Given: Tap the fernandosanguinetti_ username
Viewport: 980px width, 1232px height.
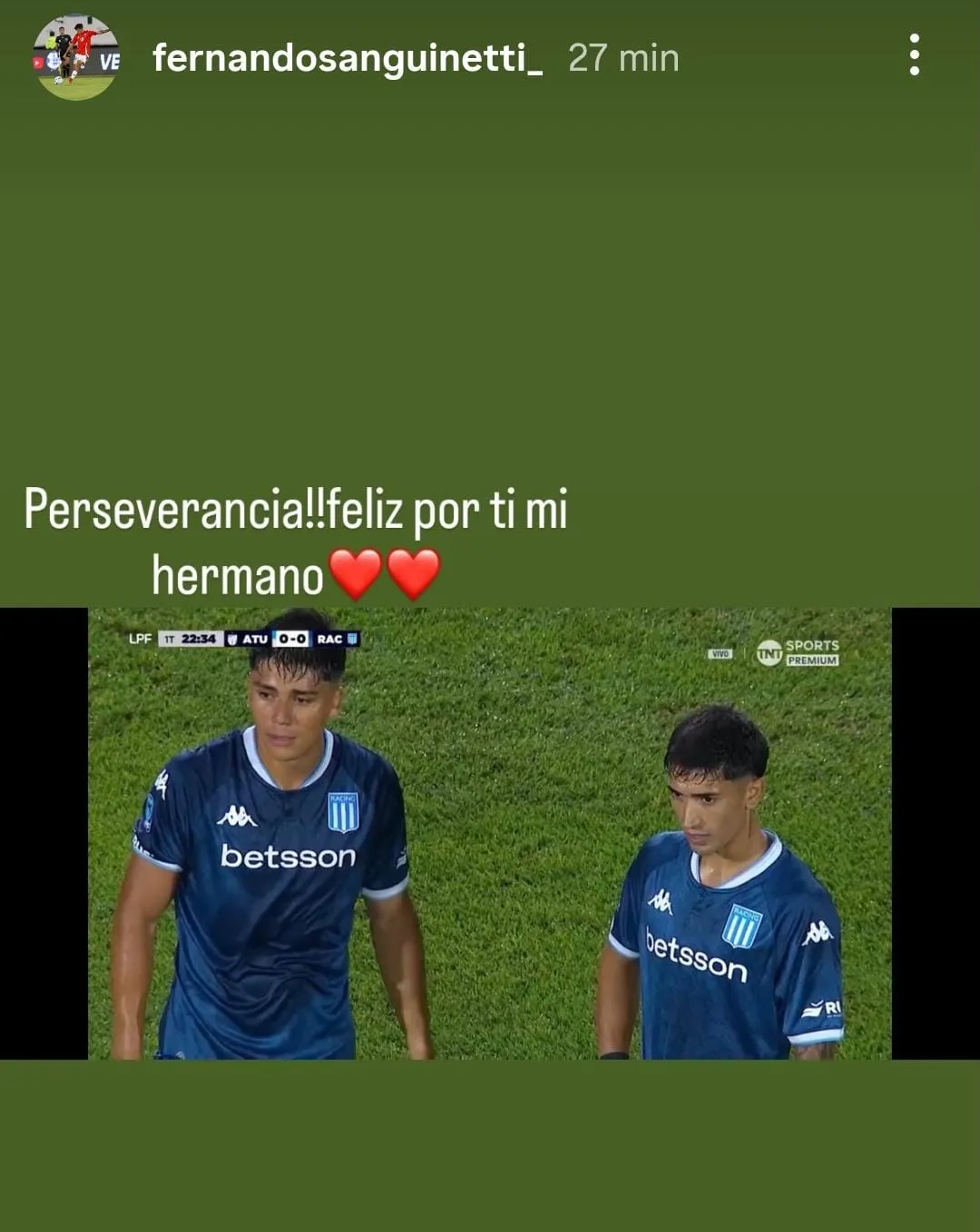Looking at the screenshot, I should click(x=348, y=58).
